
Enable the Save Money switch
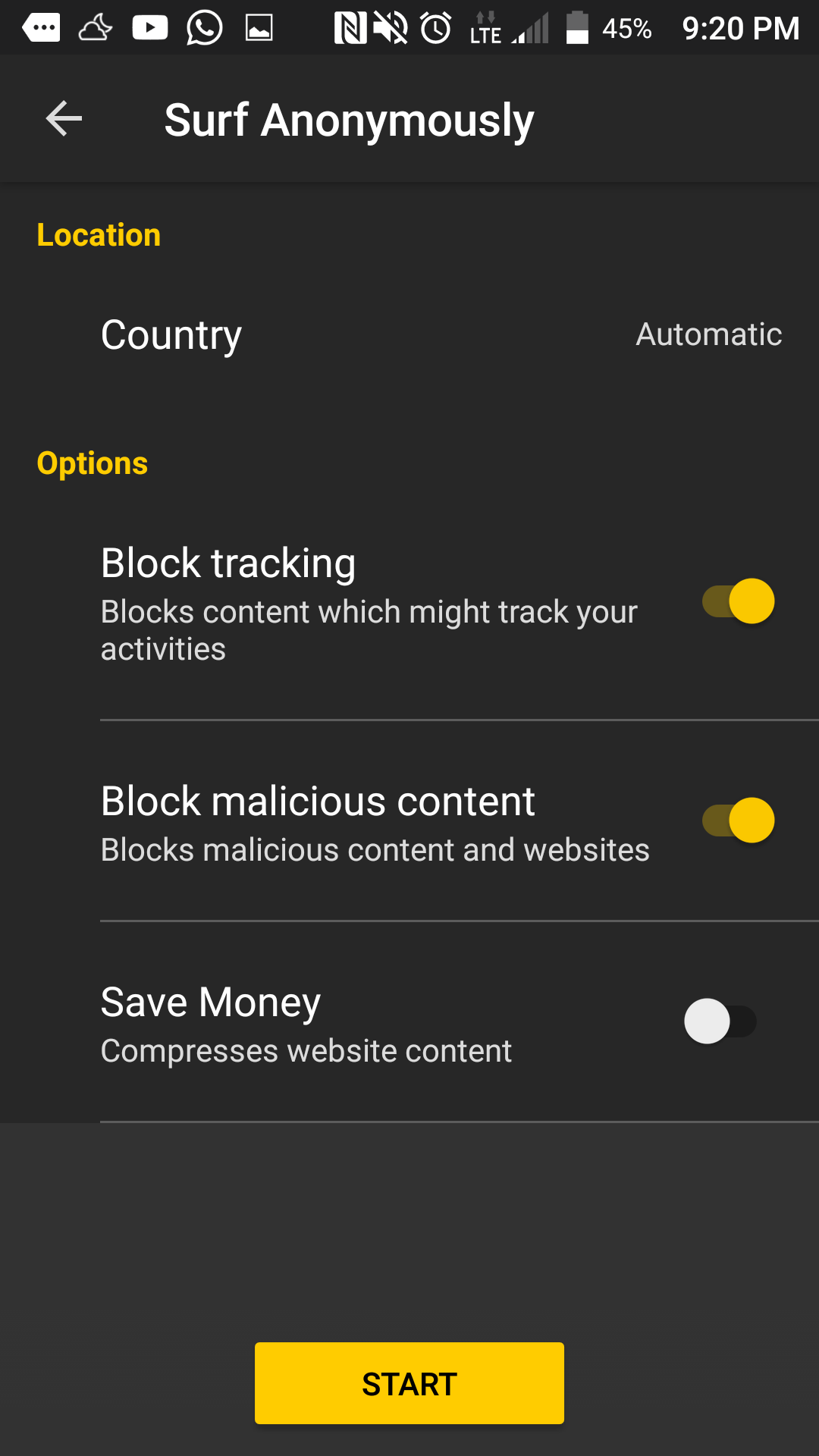pyautogui.click(x=720, y=1021)
